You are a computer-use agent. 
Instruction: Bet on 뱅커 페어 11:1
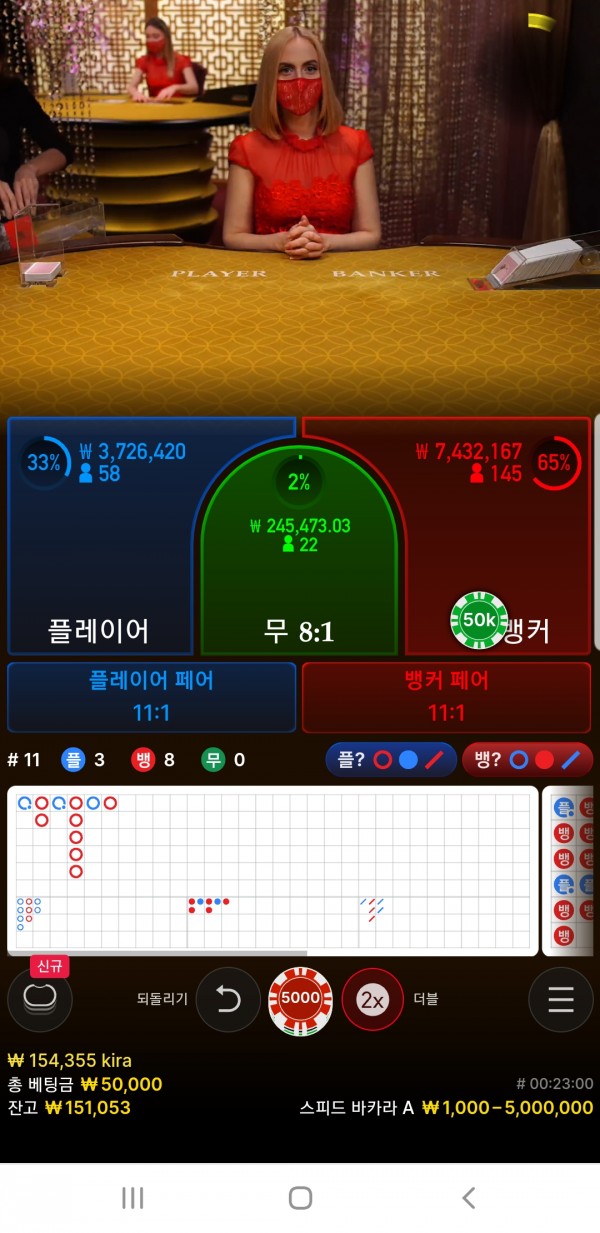[x=446, y=697]
